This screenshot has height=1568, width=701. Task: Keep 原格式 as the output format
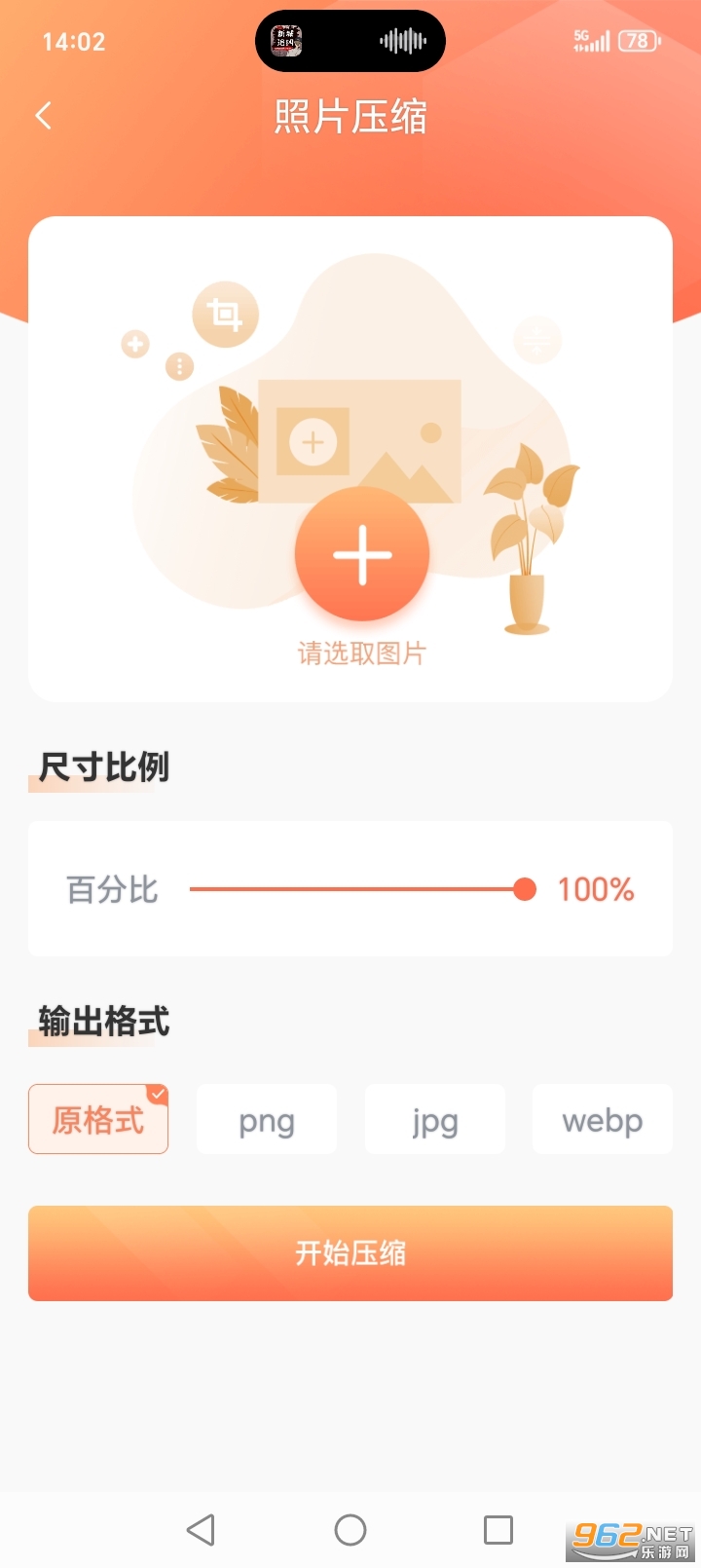pos(97,1119)
